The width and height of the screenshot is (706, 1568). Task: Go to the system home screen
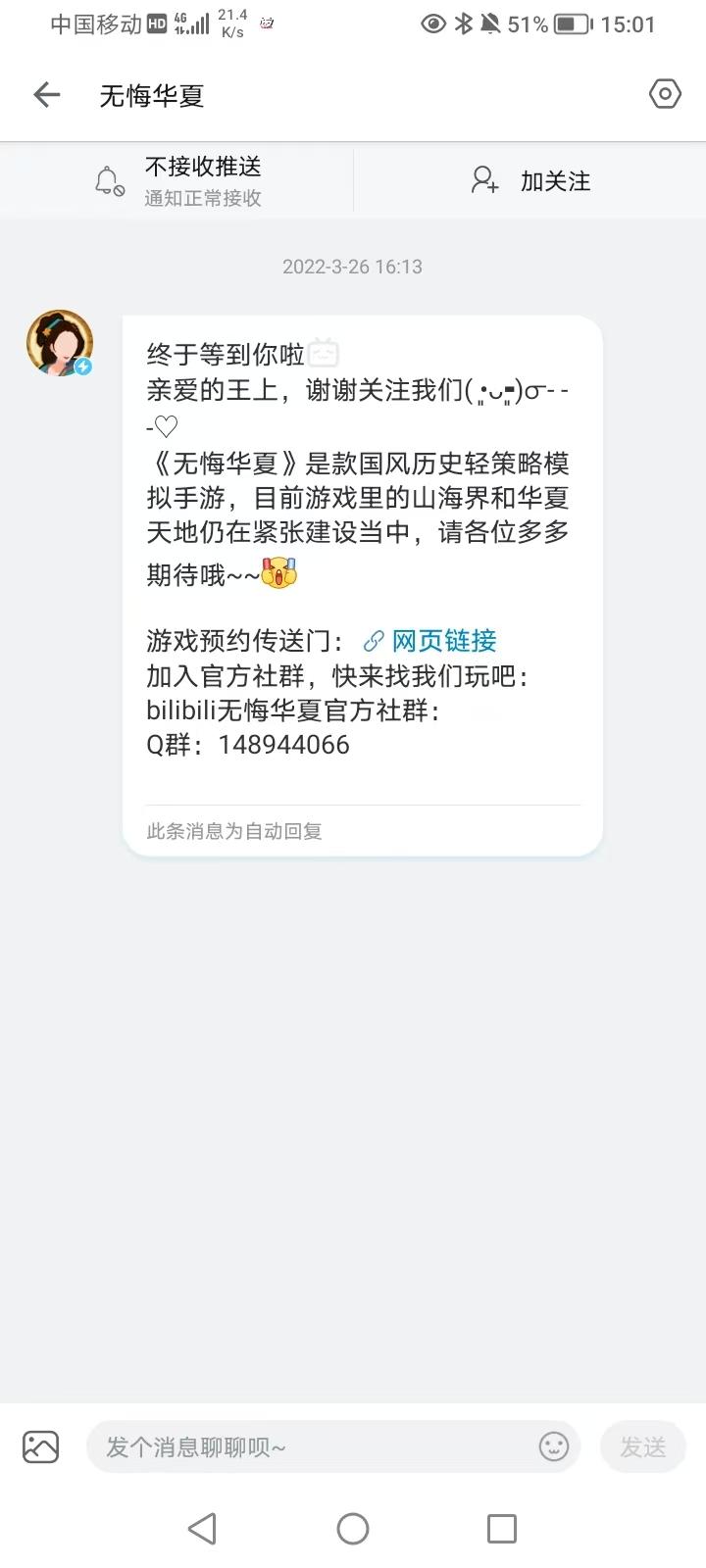pyautogui.click(x=353, y=1529)
